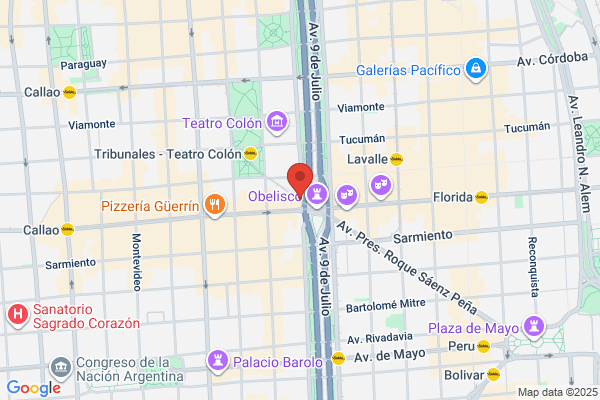The height and width of the screenshot is (400, 600).
Task: Tap the Tribunales - Teatro Colón station icon
Action: [250, 153]
